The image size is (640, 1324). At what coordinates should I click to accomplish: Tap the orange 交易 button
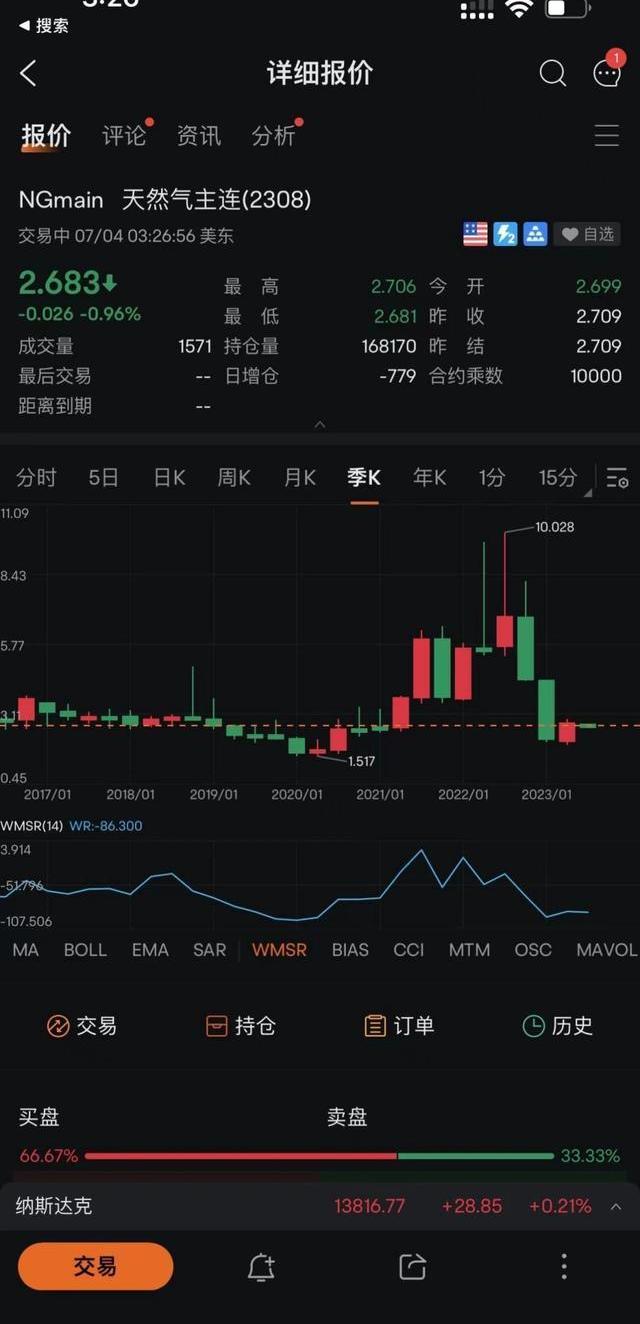click(95, 1267)
